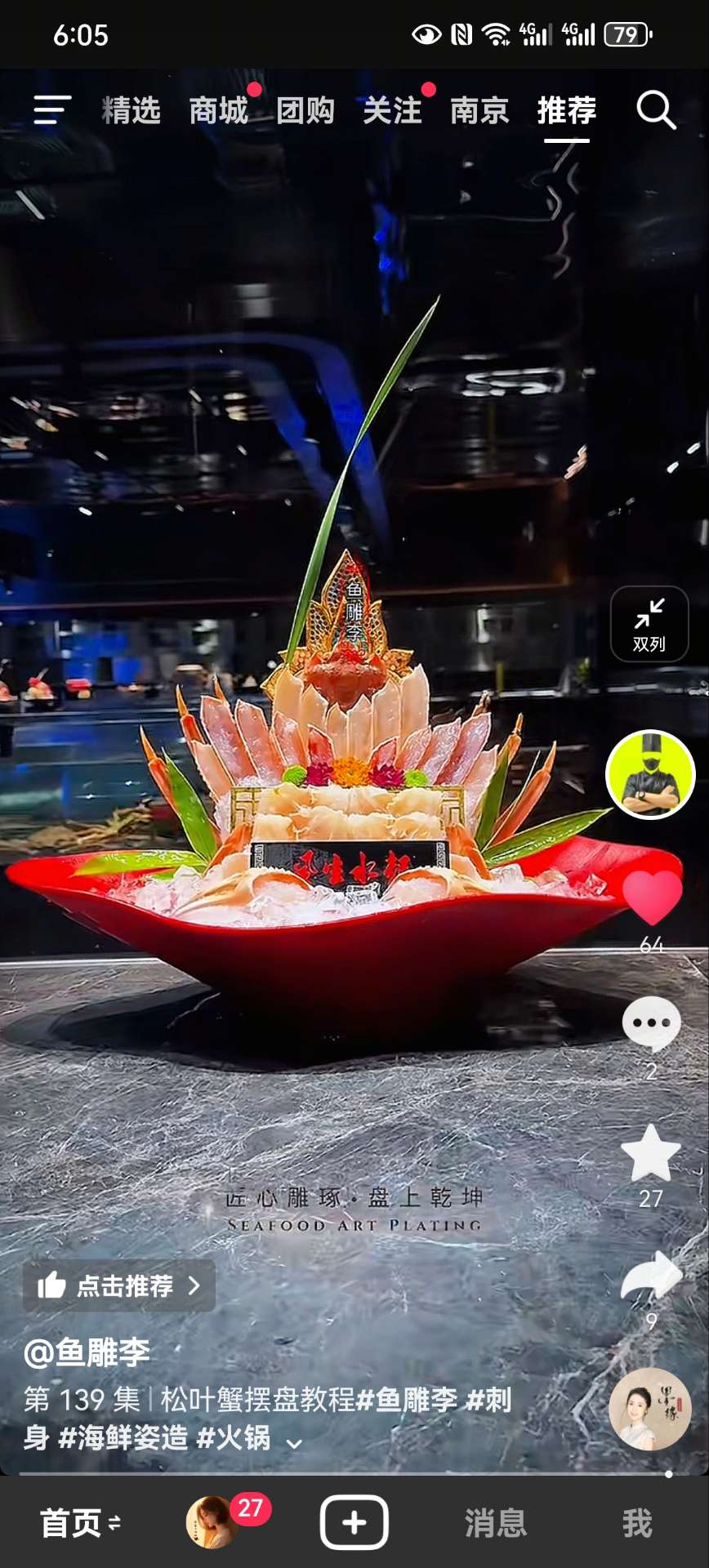Open search with the magnifier icon

coord(656,110)
